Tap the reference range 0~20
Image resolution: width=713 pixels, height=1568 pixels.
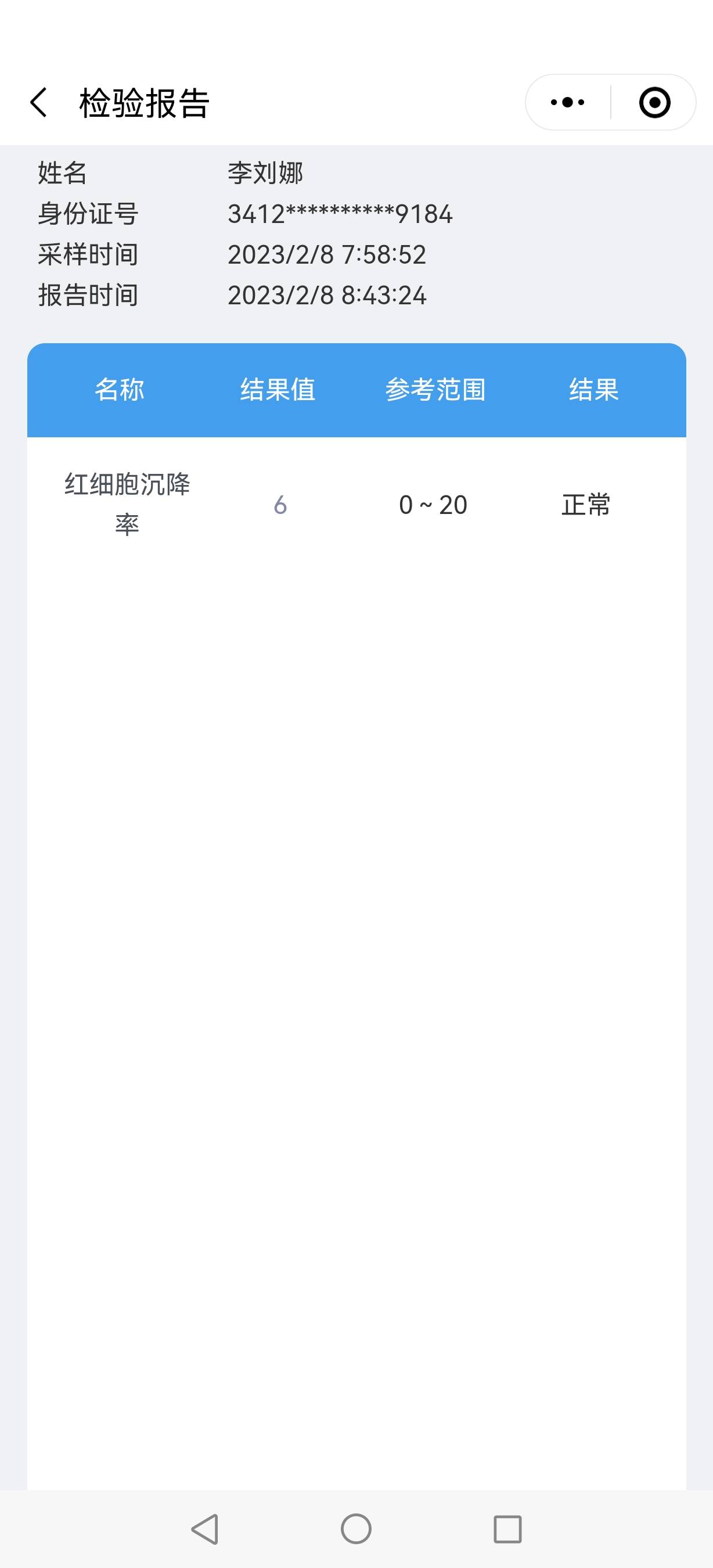pos(433,504)
